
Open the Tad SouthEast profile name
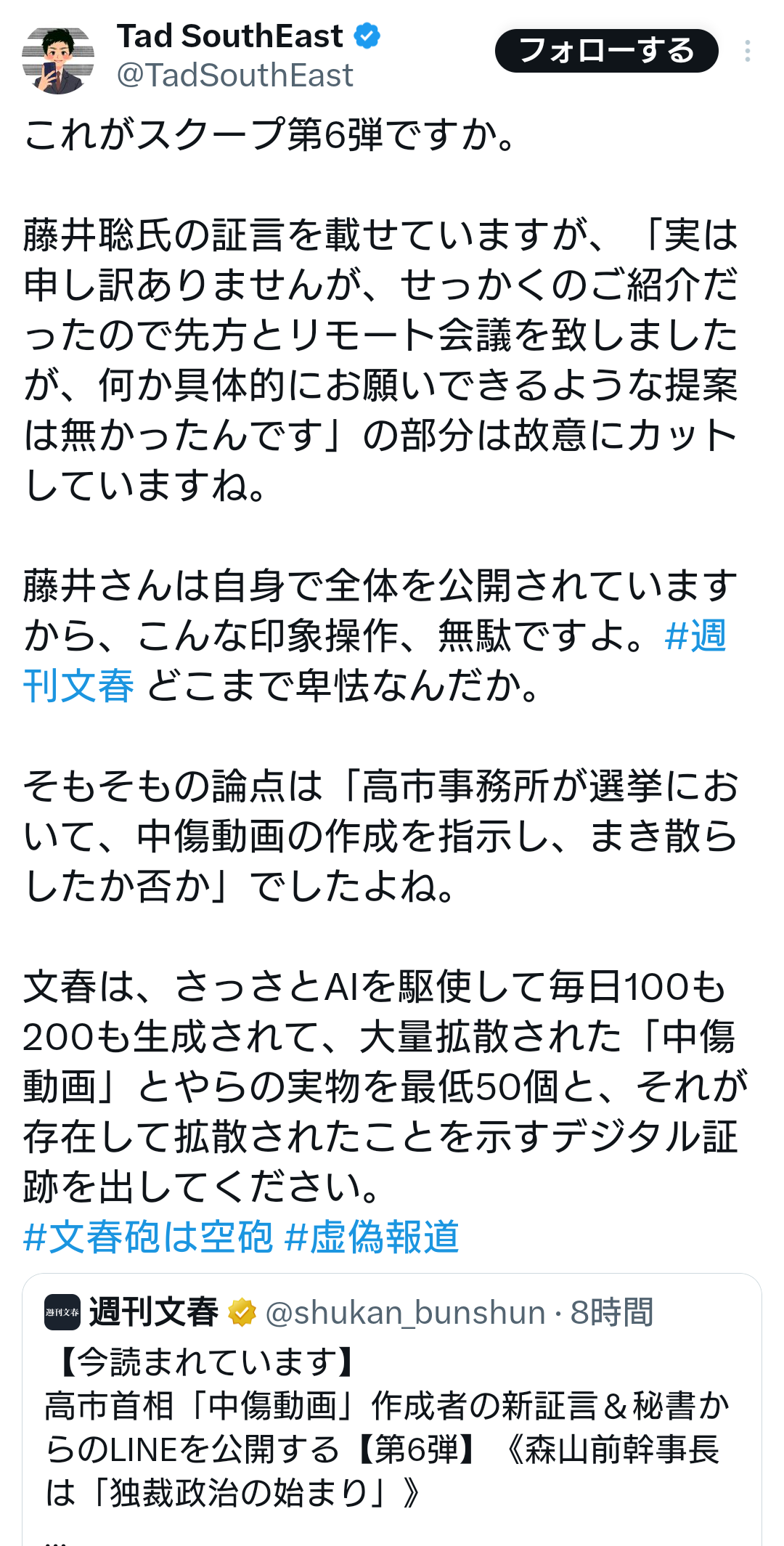(x=230, y=36)
